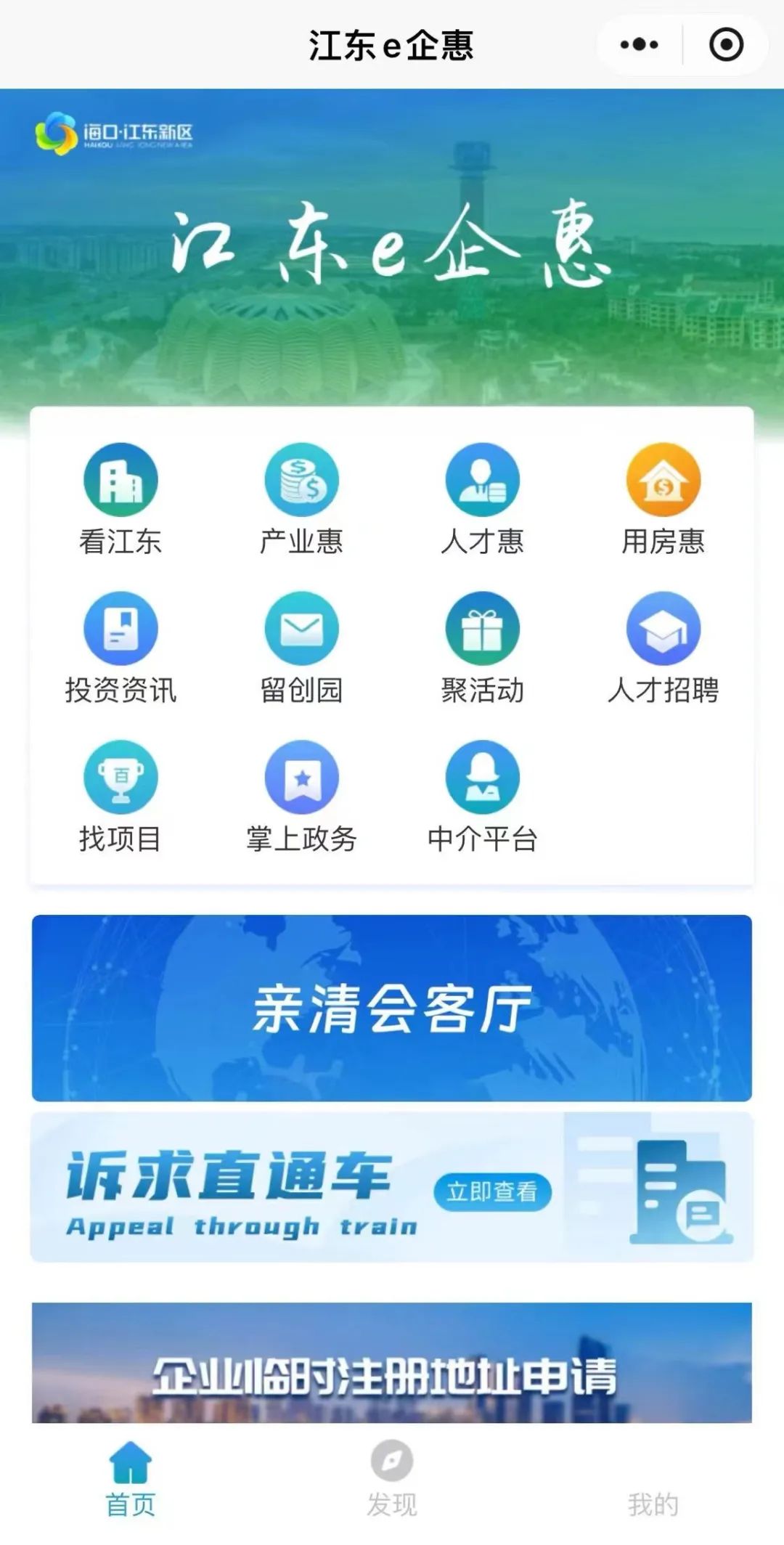Open 产业惠 section
Image resolution: width=784 pixels, height=1545 pixels.
(301, 500)
